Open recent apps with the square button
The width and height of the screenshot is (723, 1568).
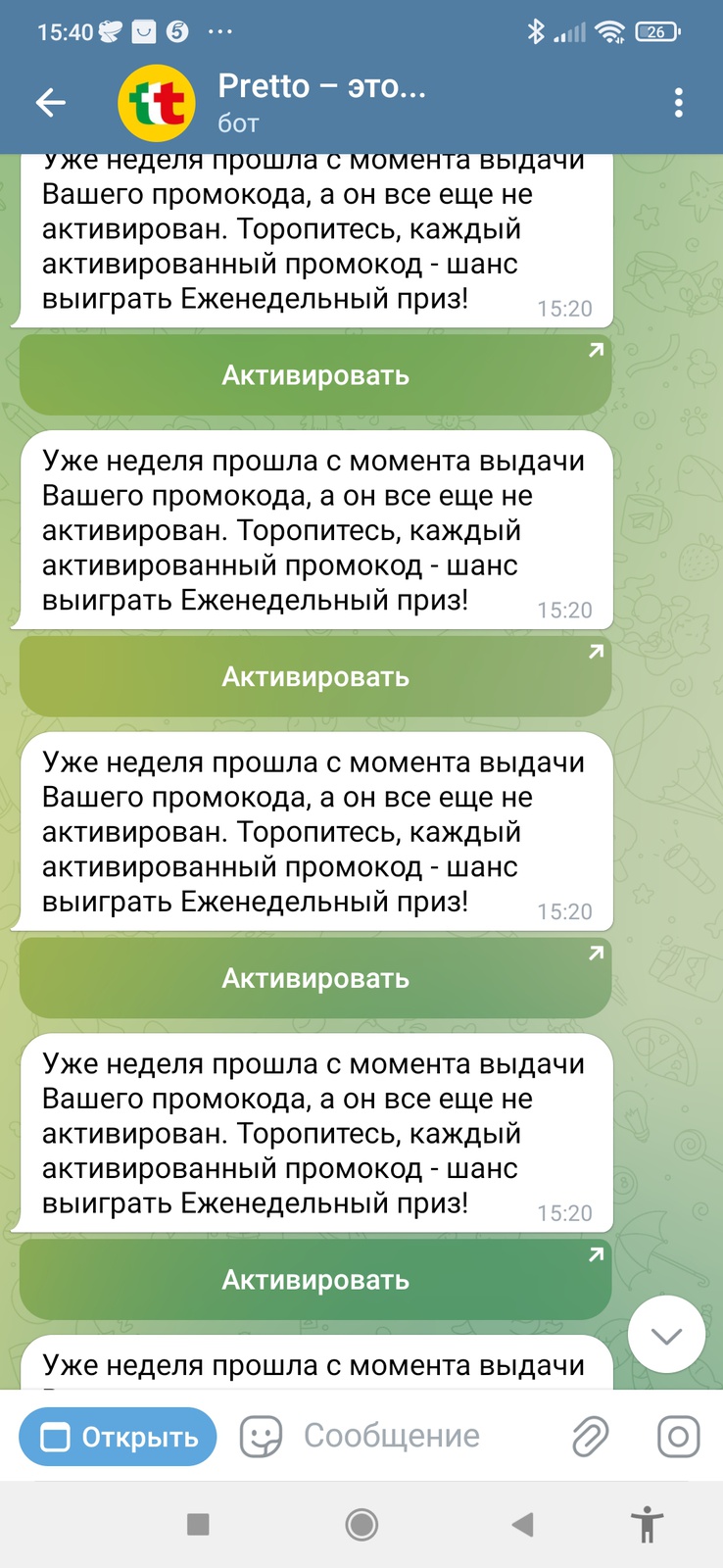(x=198, y=1524)
